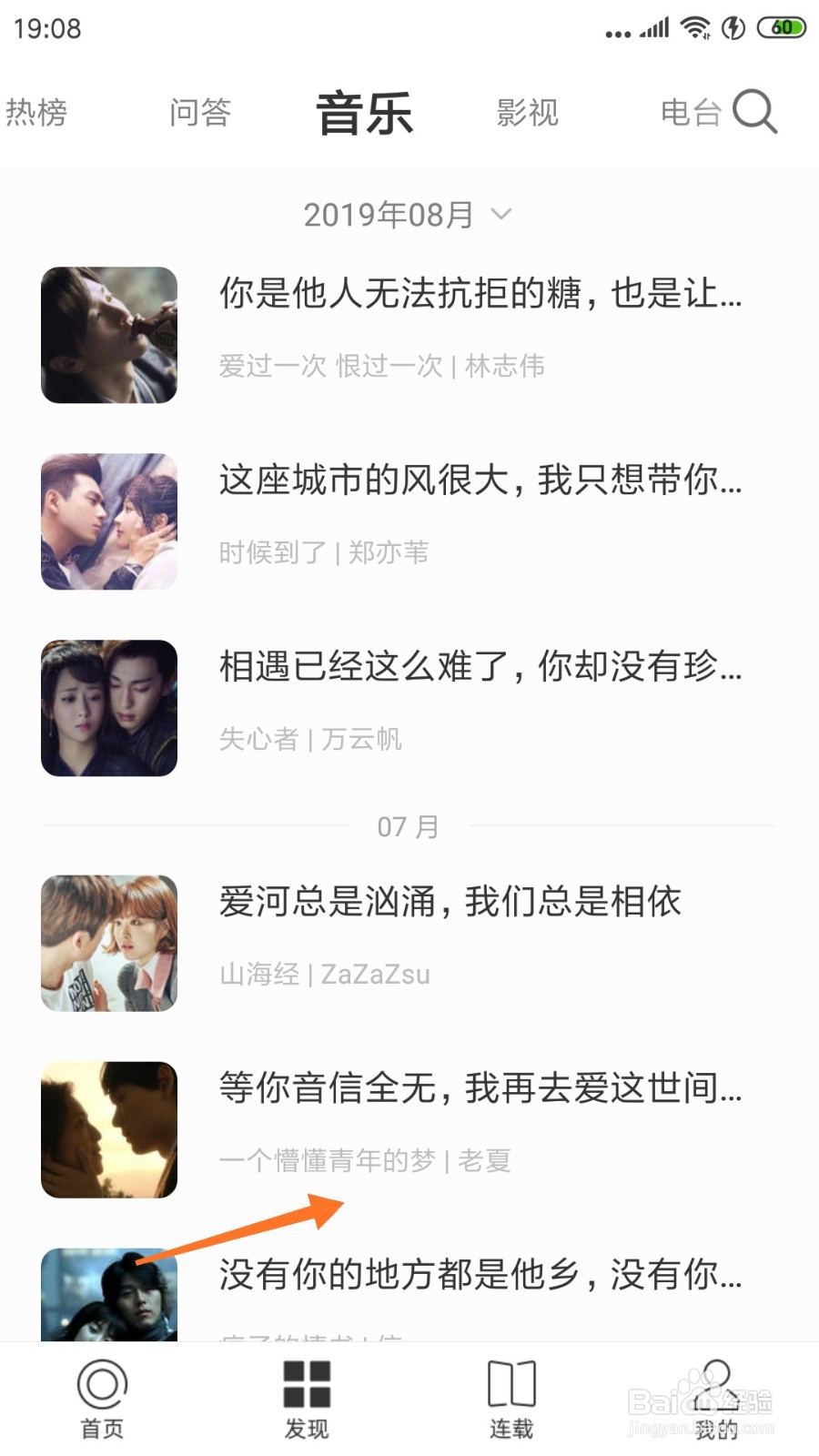Tap the thumbnail beside 时候到了 | 郑亦苇
This screenshot has height=1456, width=819.
[108, 522]
